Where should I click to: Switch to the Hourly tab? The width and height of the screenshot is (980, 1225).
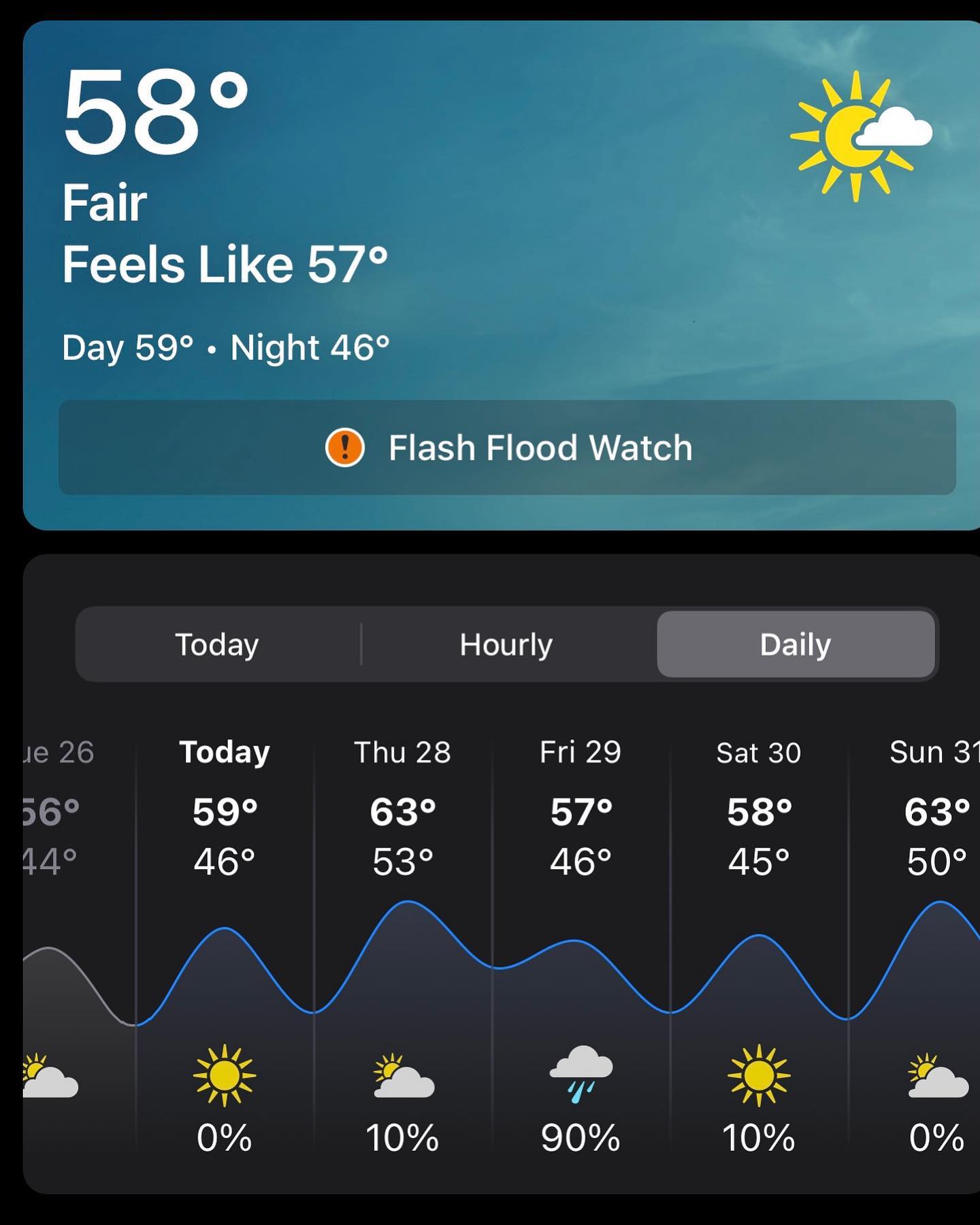coord(506,644)
